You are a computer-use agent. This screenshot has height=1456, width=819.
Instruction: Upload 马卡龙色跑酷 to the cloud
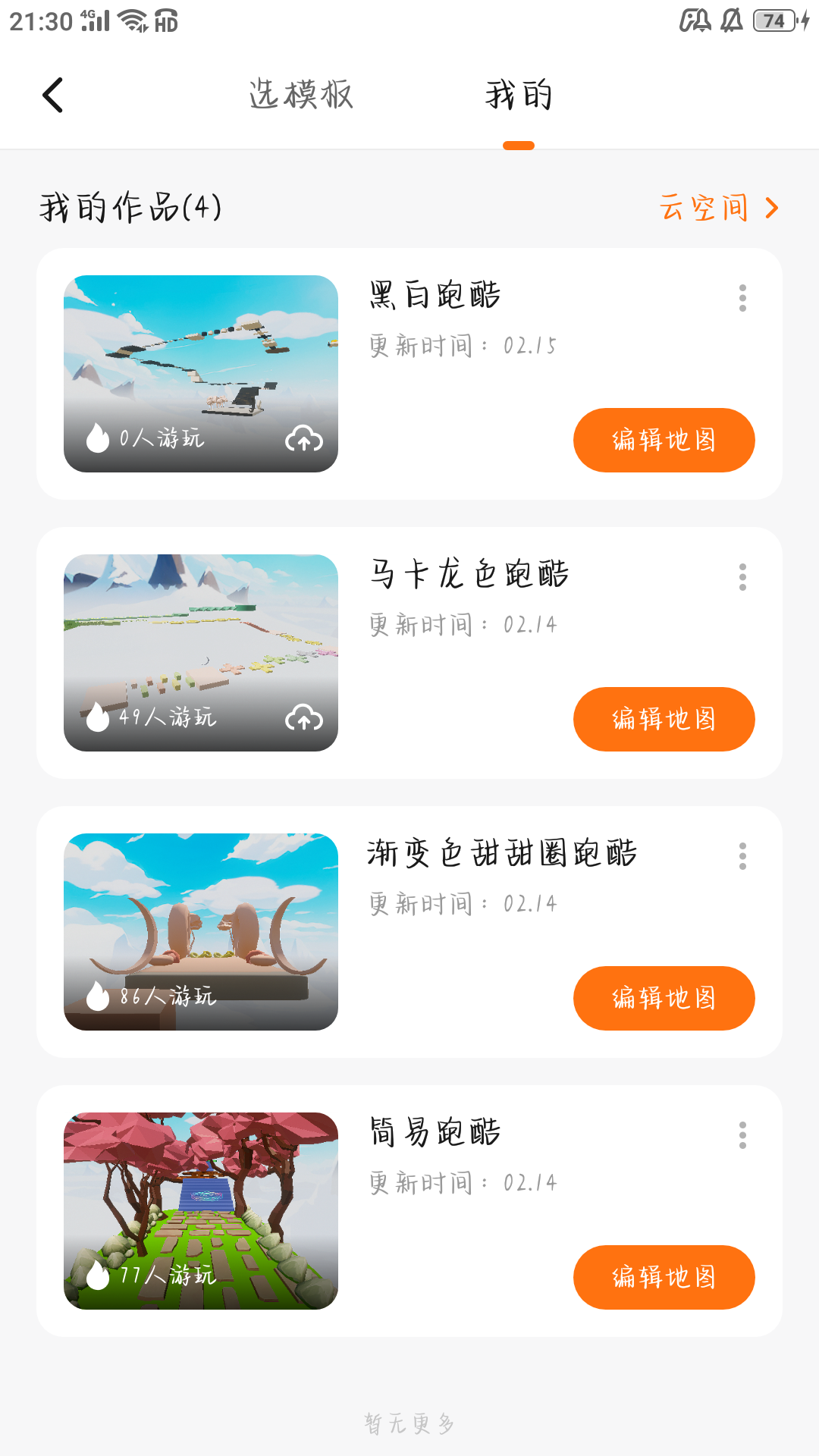pyautogui.click(x=304, y=718)
